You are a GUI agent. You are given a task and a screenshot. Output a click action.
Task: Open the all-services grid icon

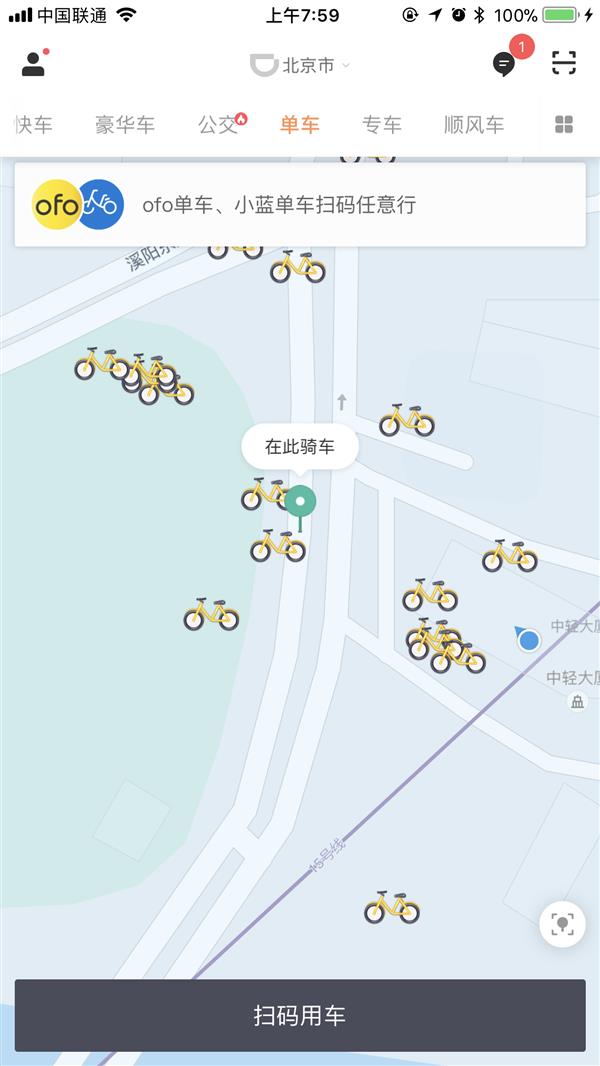[x=564, y=125]
